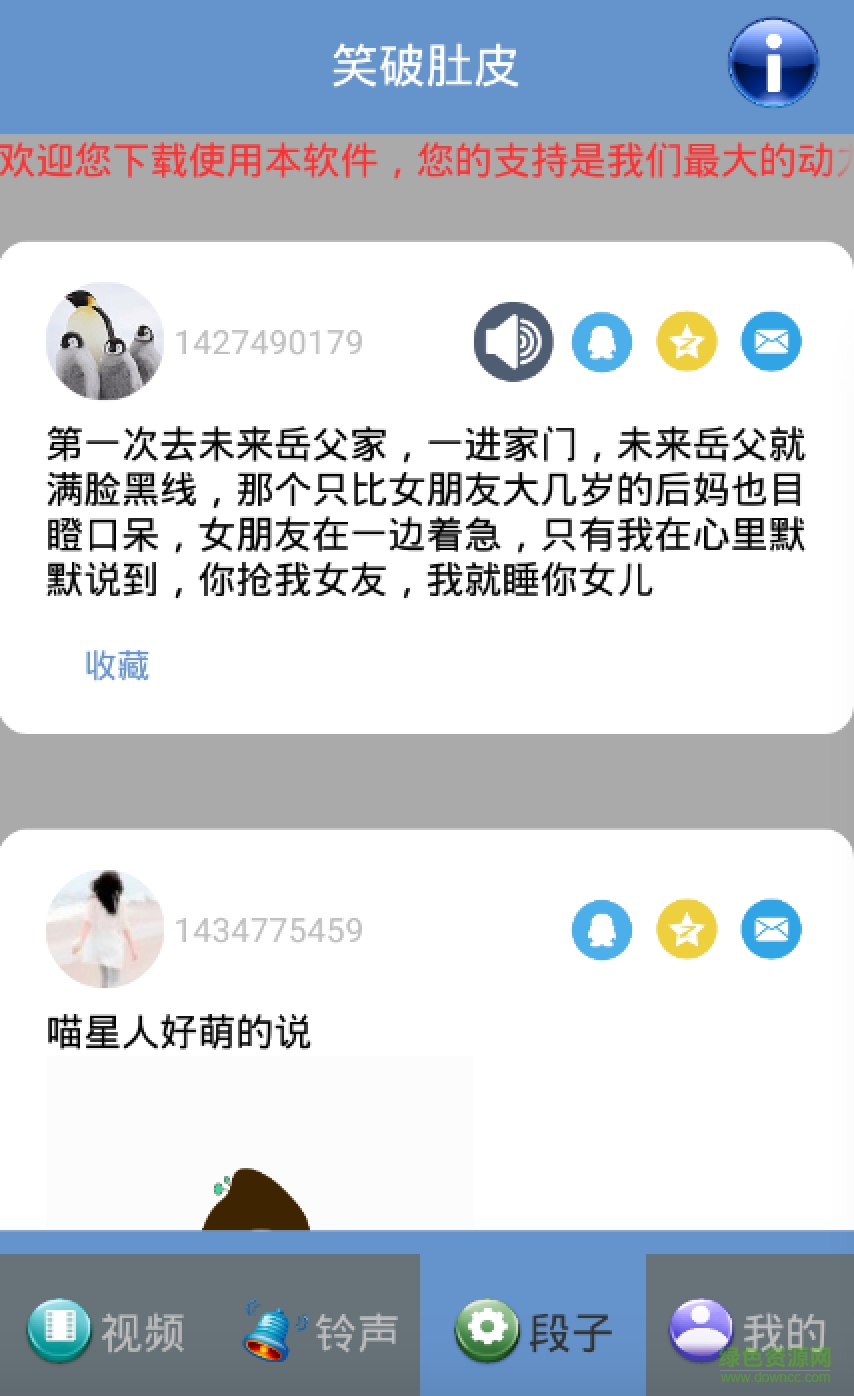Tap the username 1427490179

(270, 341)
